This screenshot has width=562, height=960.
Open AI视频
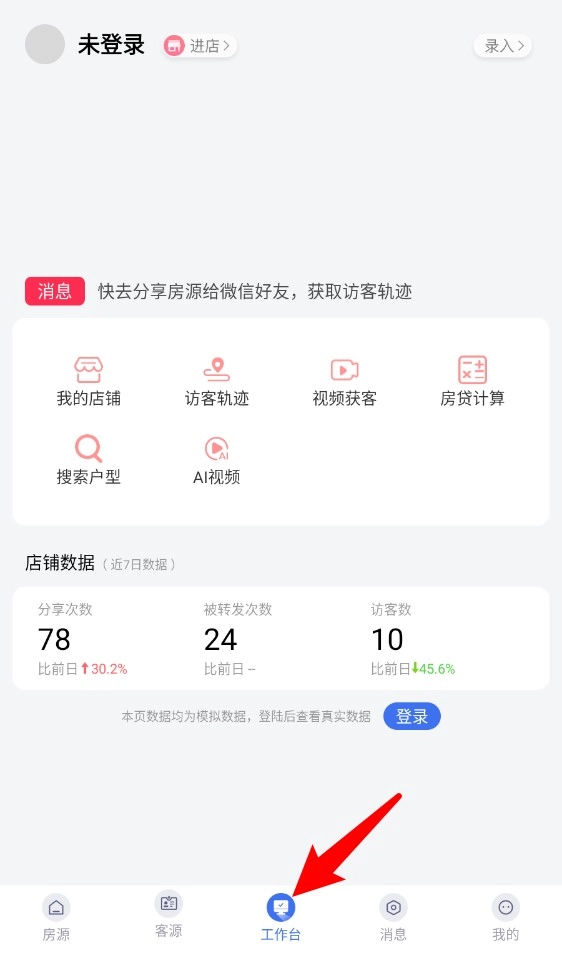(x=217, y=460)
